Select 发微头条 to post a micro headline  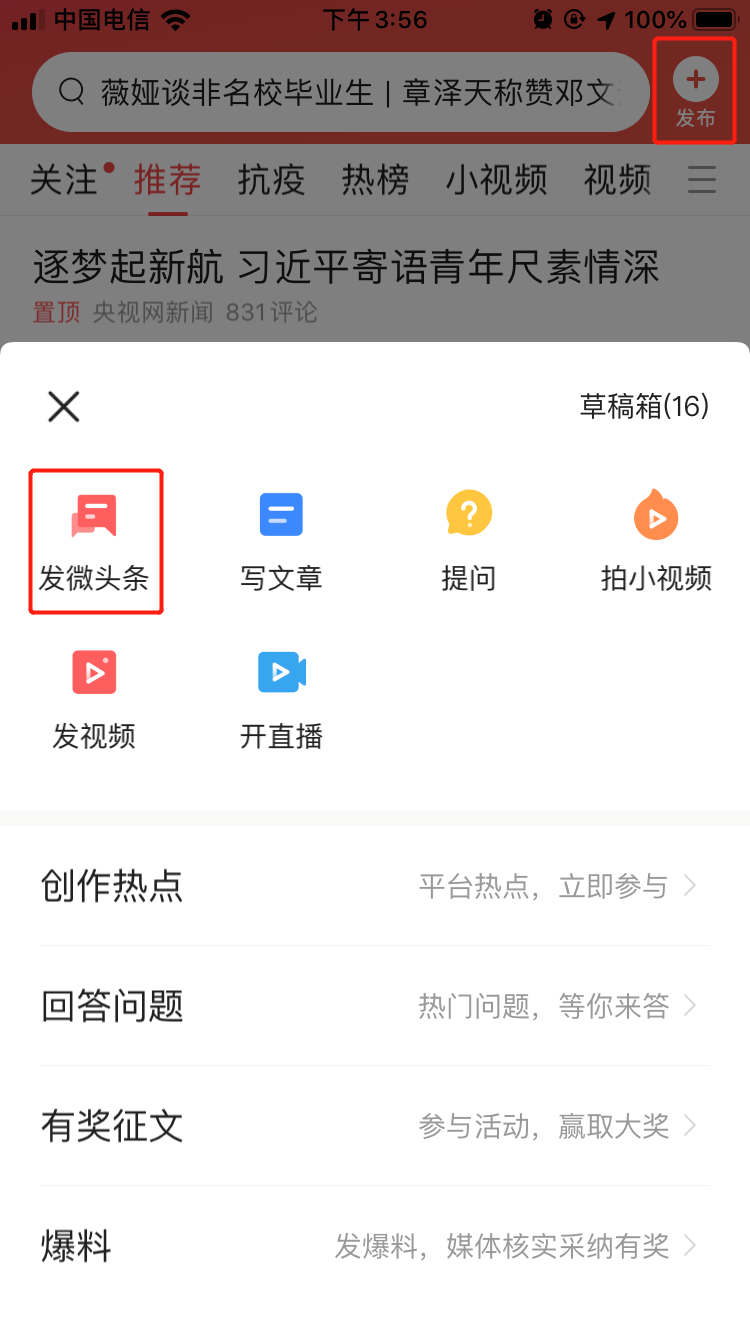pyautogui.click(x=95, y=542)
